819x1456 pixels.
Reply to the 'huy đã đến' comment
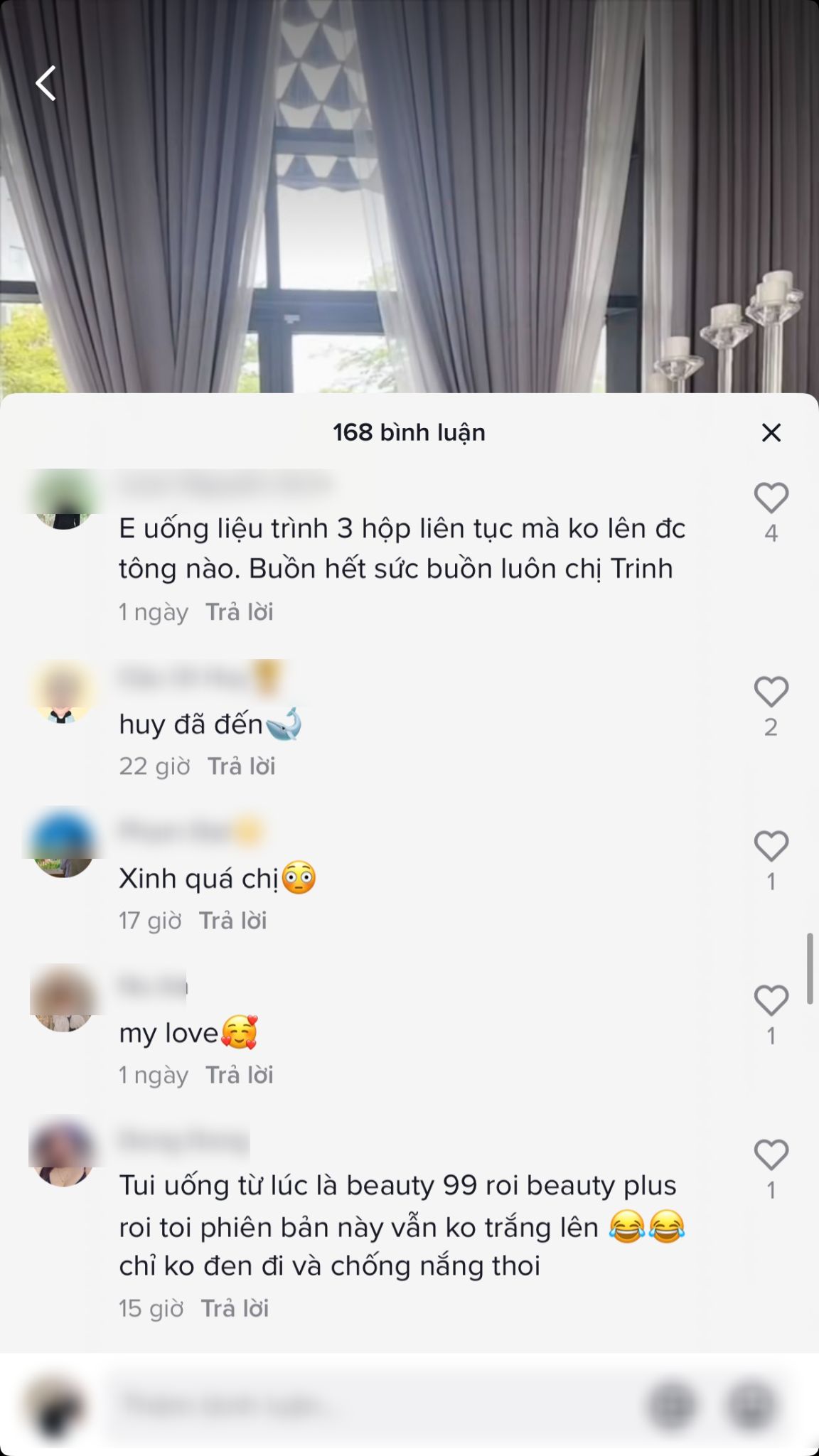241,766
